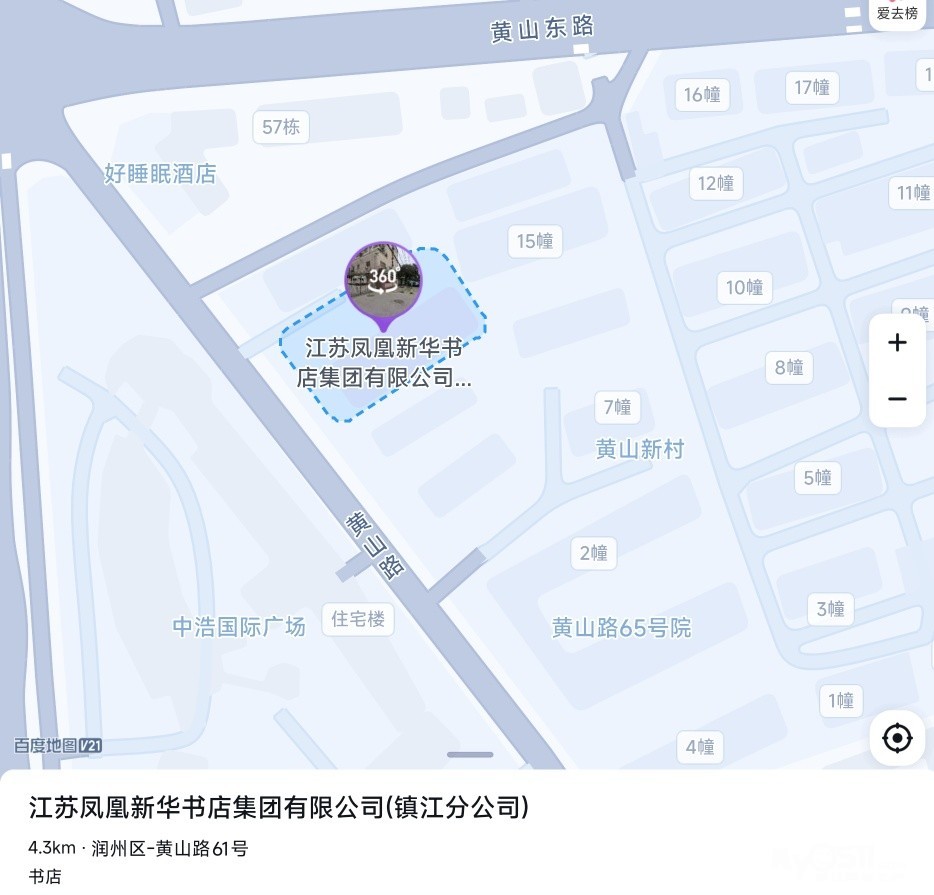Zoom out with the minus button
The width and height of the screenshot is (934, 895).
pos(897,398)
